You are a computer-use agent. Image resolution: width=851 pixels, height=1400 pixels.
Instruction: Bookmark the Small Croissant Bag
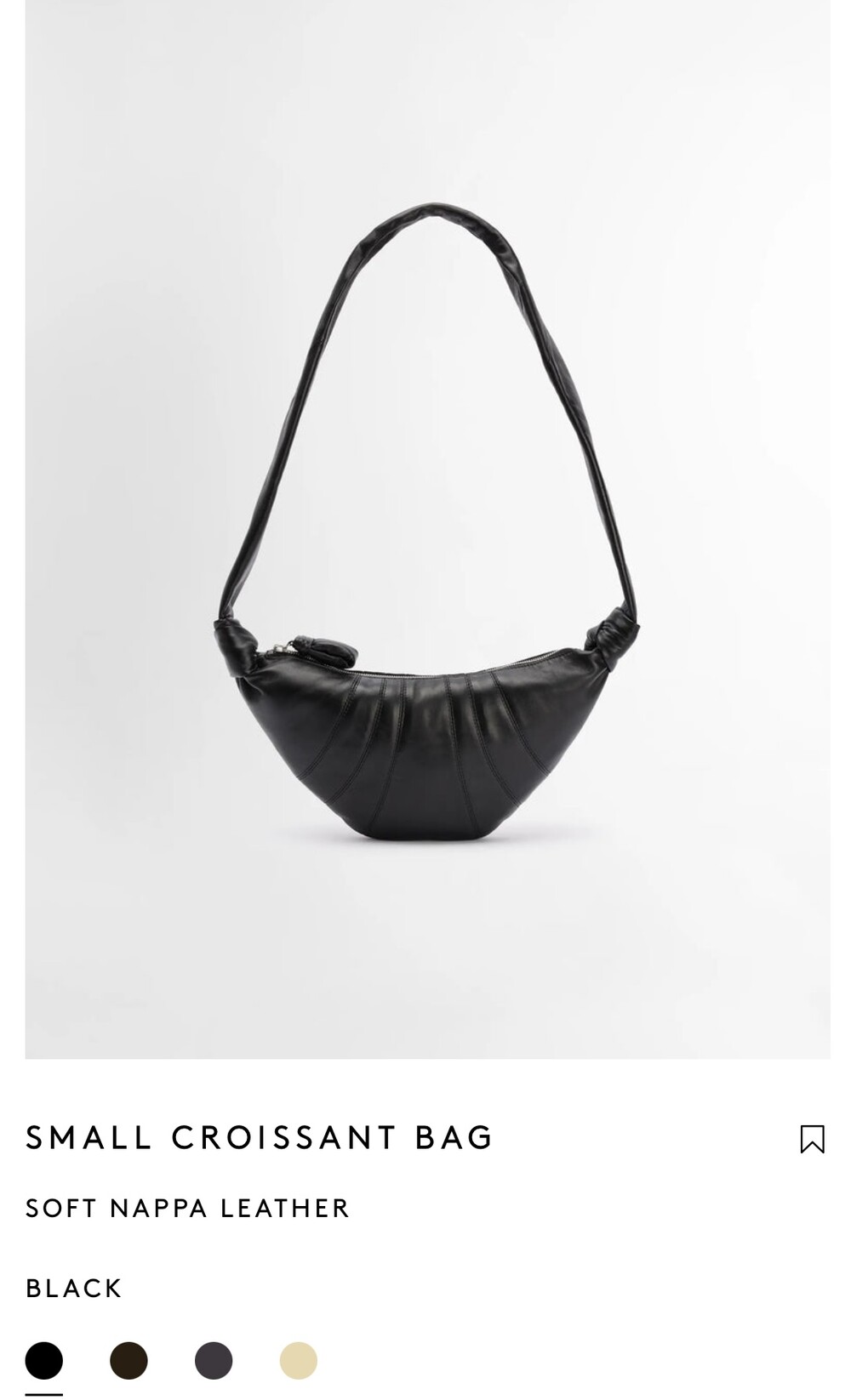(x=812, y=1139)
